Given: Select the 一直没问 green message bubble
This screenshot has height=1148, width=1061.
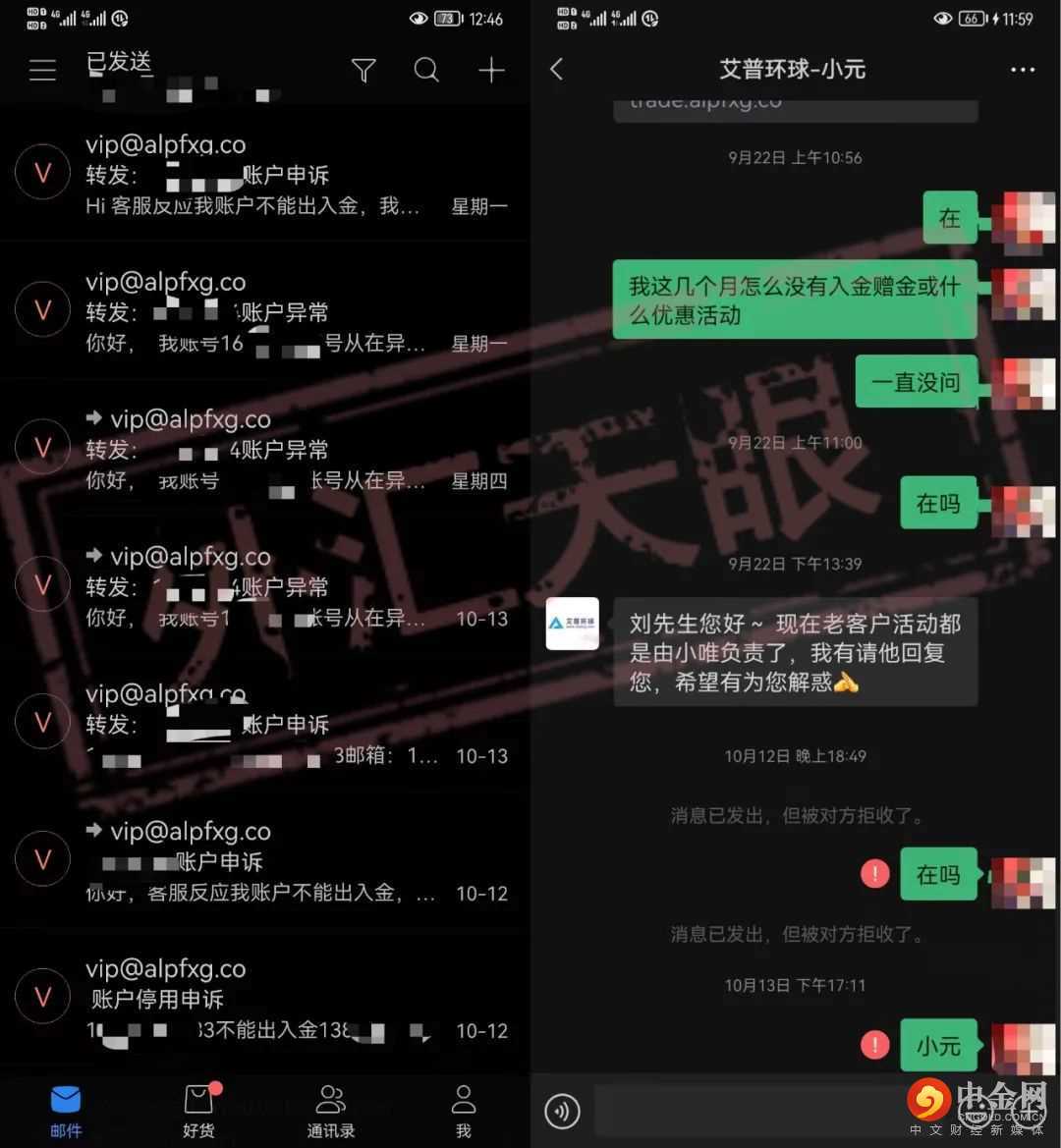Looking at the screenshot, I should (916, 382).
